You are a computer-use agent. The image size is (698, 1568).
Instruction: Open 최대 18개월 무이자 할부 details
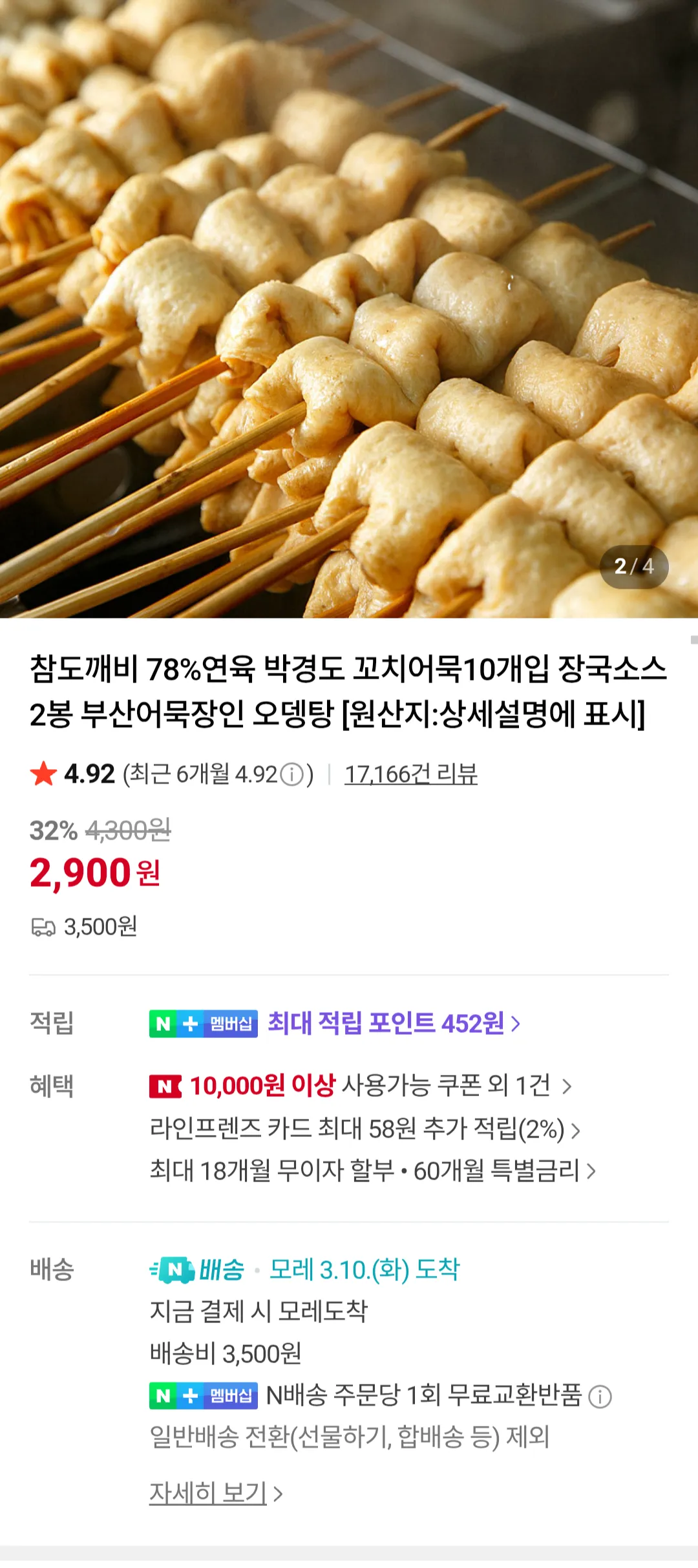point(372,1171)
